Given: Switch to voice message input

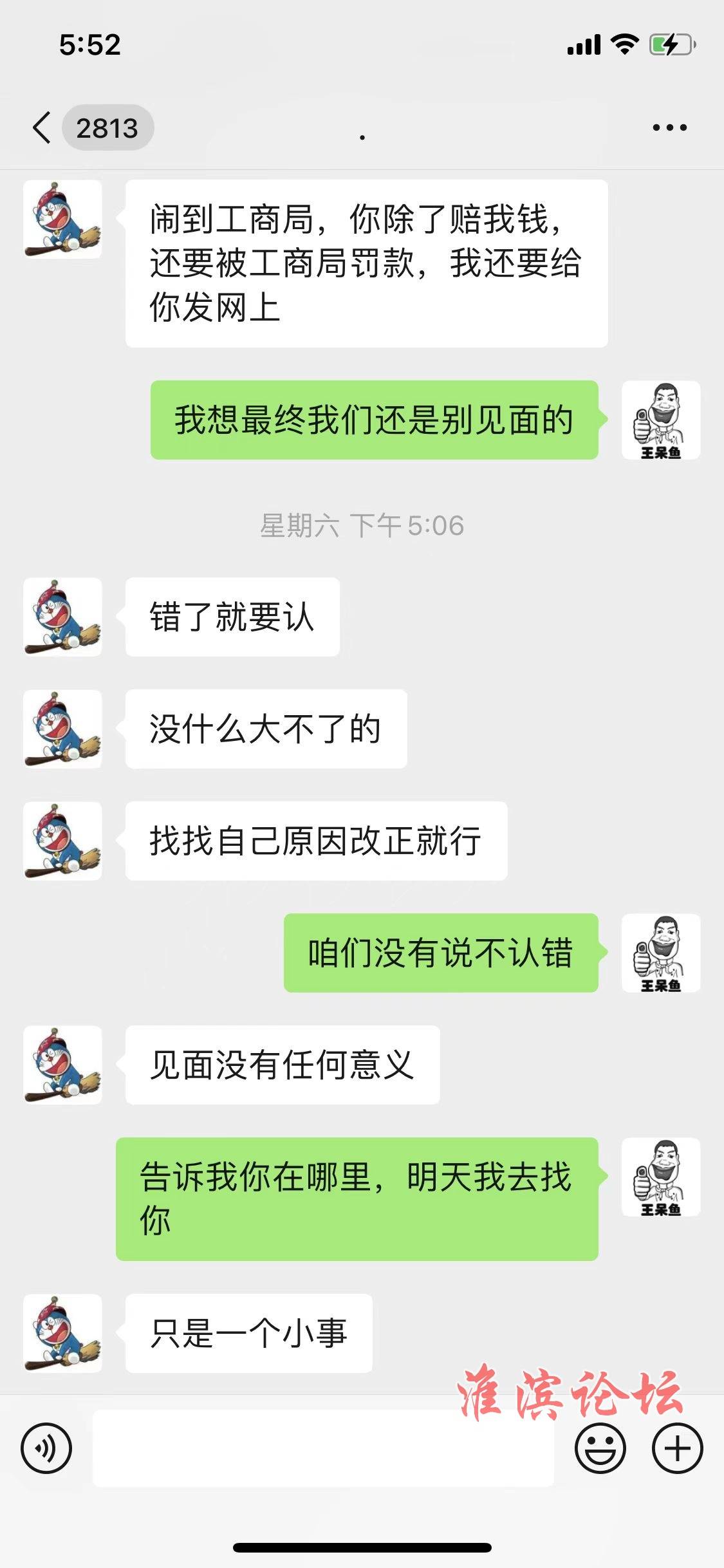Looking at the screenshot, I should click(x=46, y=1448).
